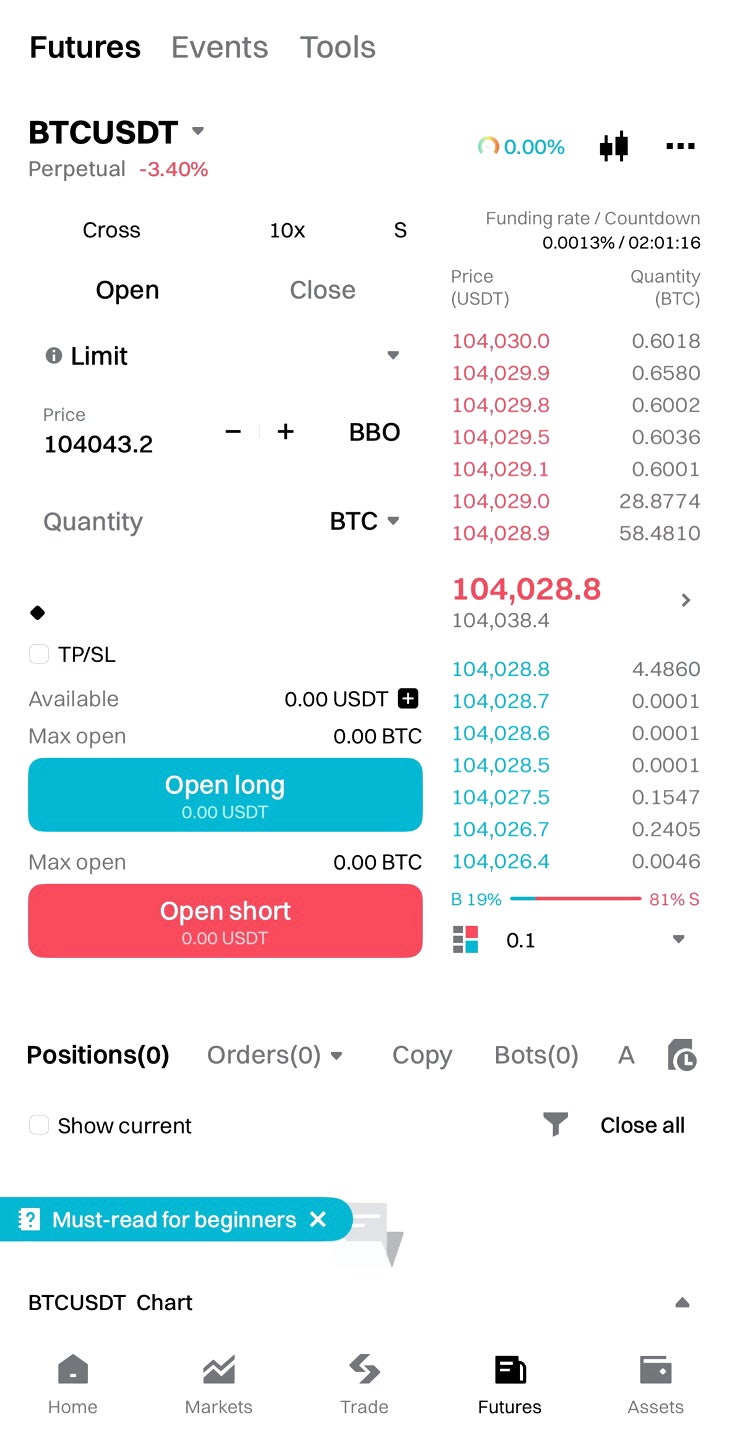Tap the Open long button
The height and width of the screenshot is (1440, 729).
tap(225, 795)
